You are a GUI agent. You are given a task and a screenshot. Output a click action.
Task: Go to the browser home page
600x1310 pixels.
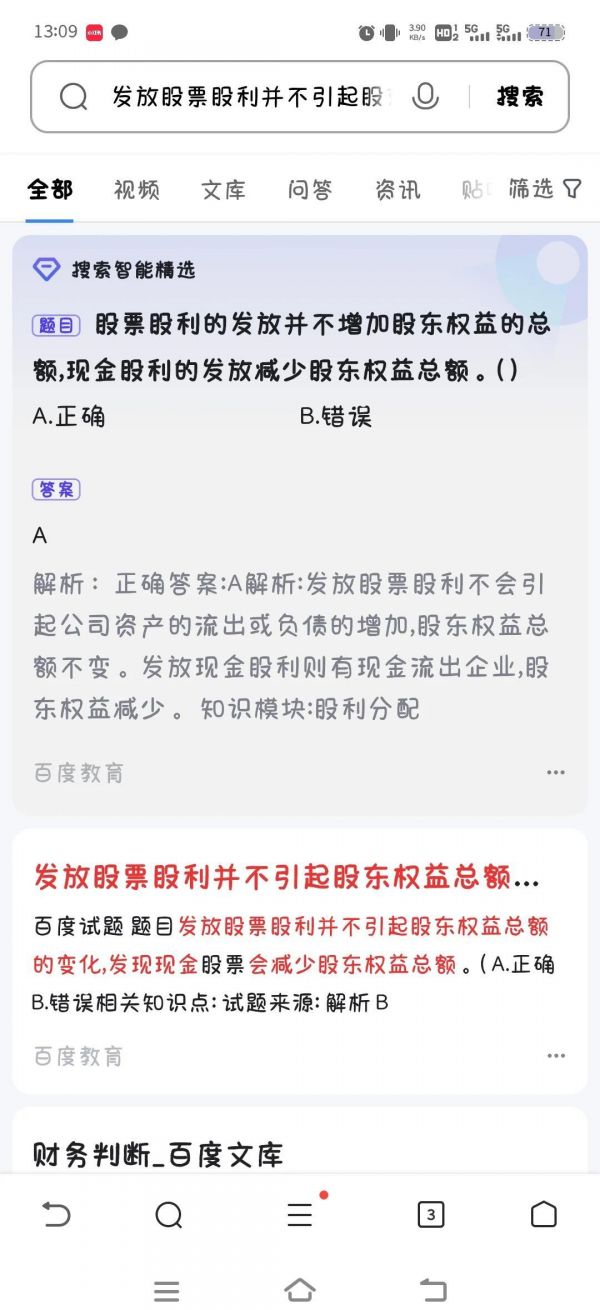pos(543,1215)
